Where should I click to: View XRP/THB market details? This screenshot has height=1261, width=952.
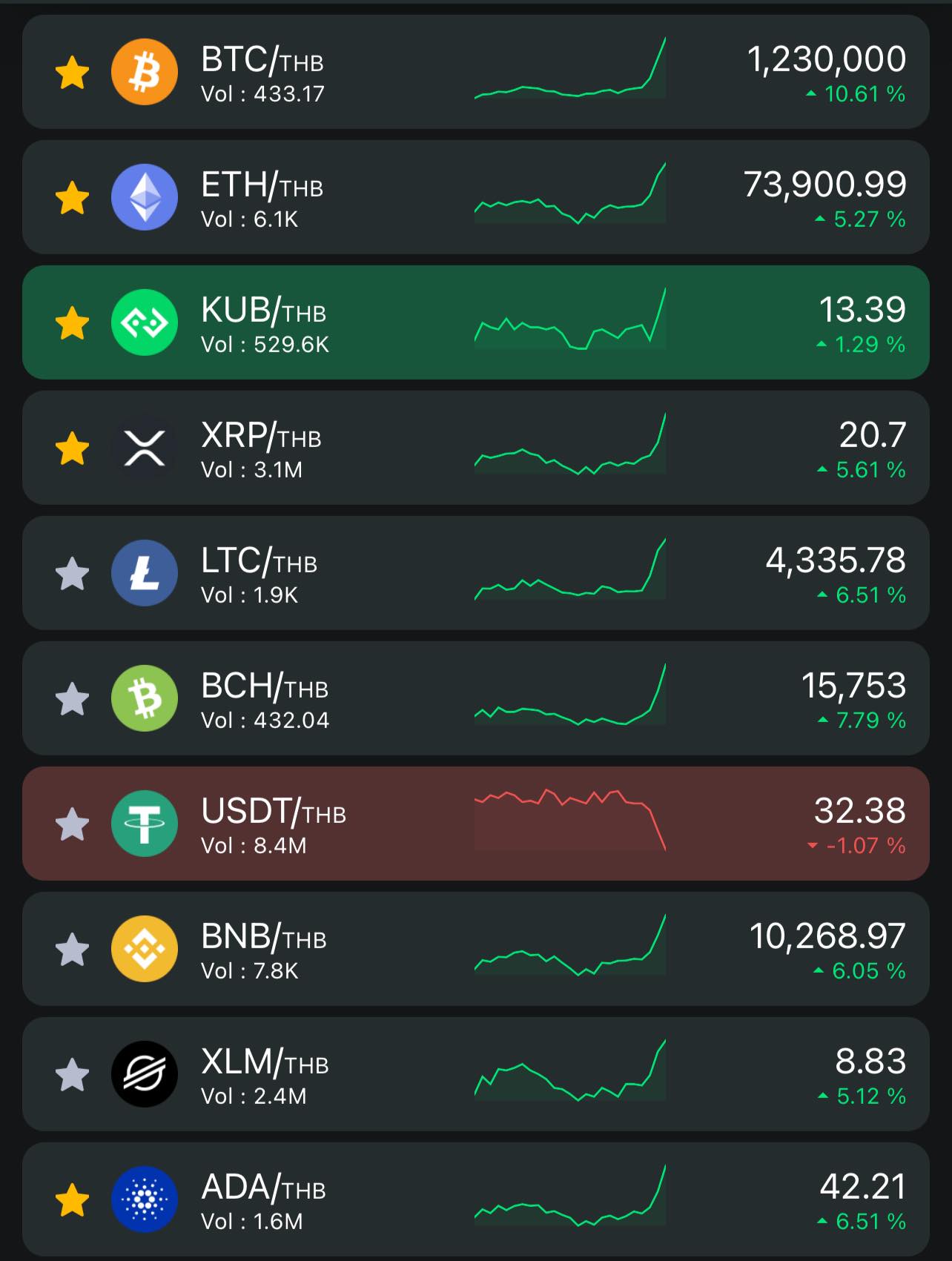pos(475,448)
